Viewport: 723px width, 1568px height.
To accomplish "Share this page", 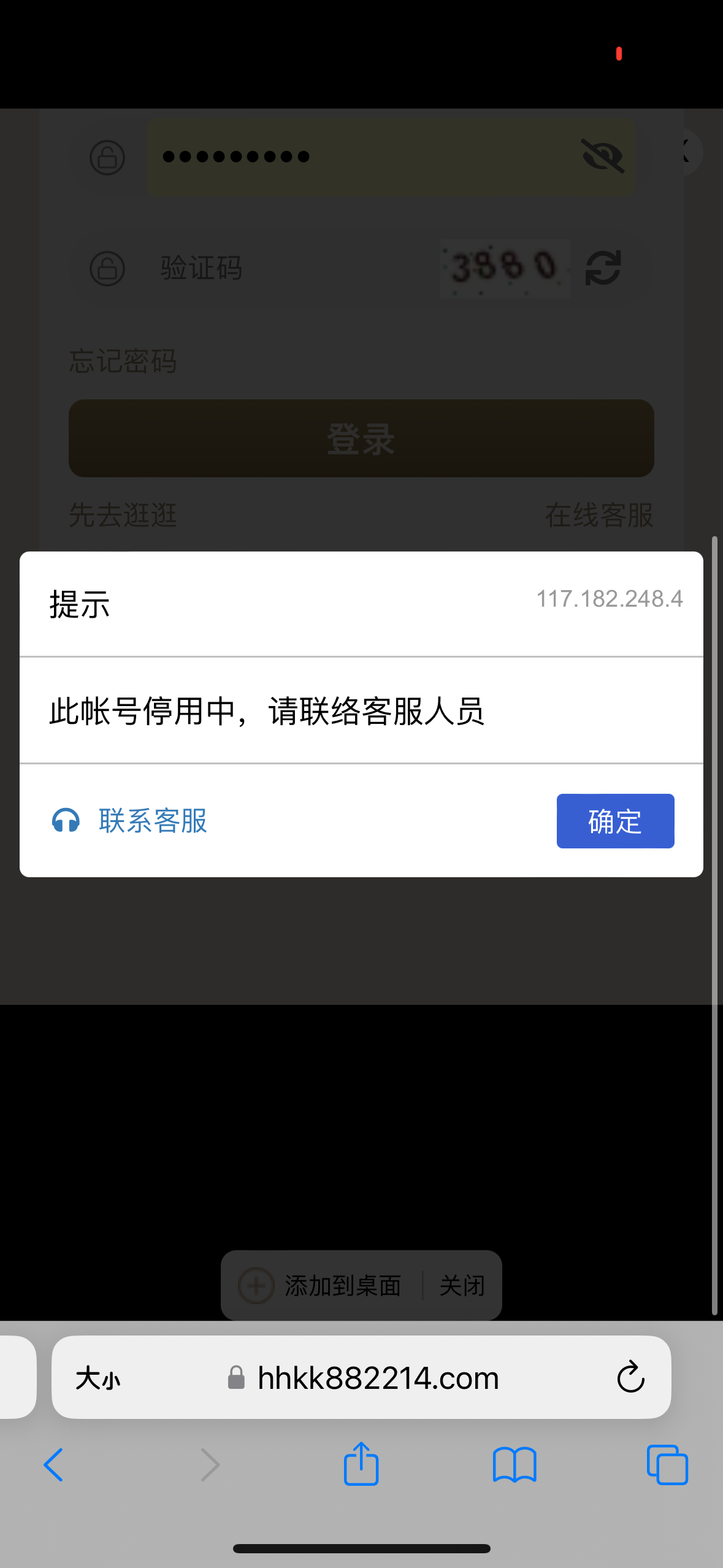I will [x=361, y=1464].
